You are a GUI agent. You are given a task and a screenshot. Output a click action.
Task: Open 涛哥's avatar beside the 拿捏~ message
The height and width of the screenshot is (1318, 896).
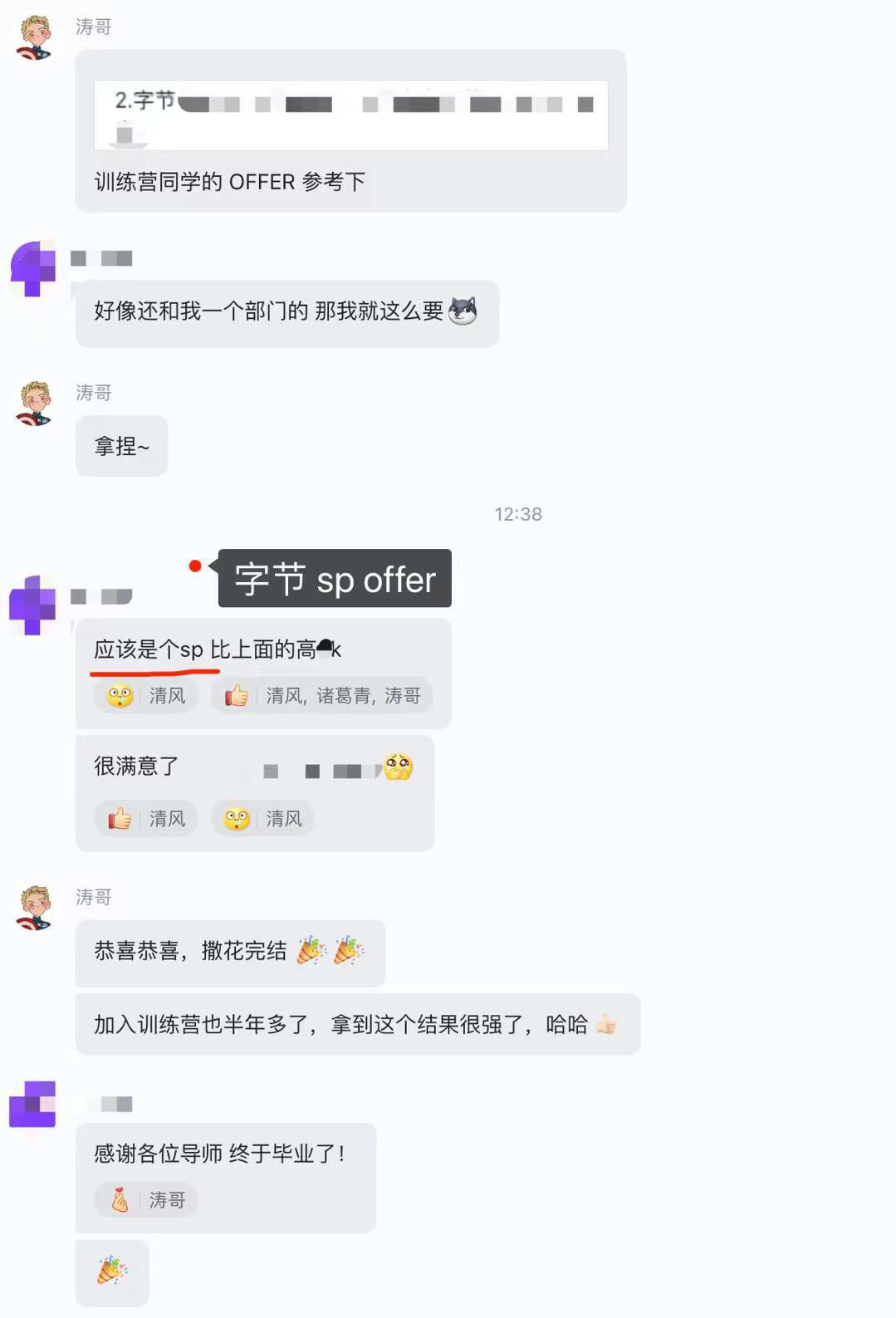35,404
